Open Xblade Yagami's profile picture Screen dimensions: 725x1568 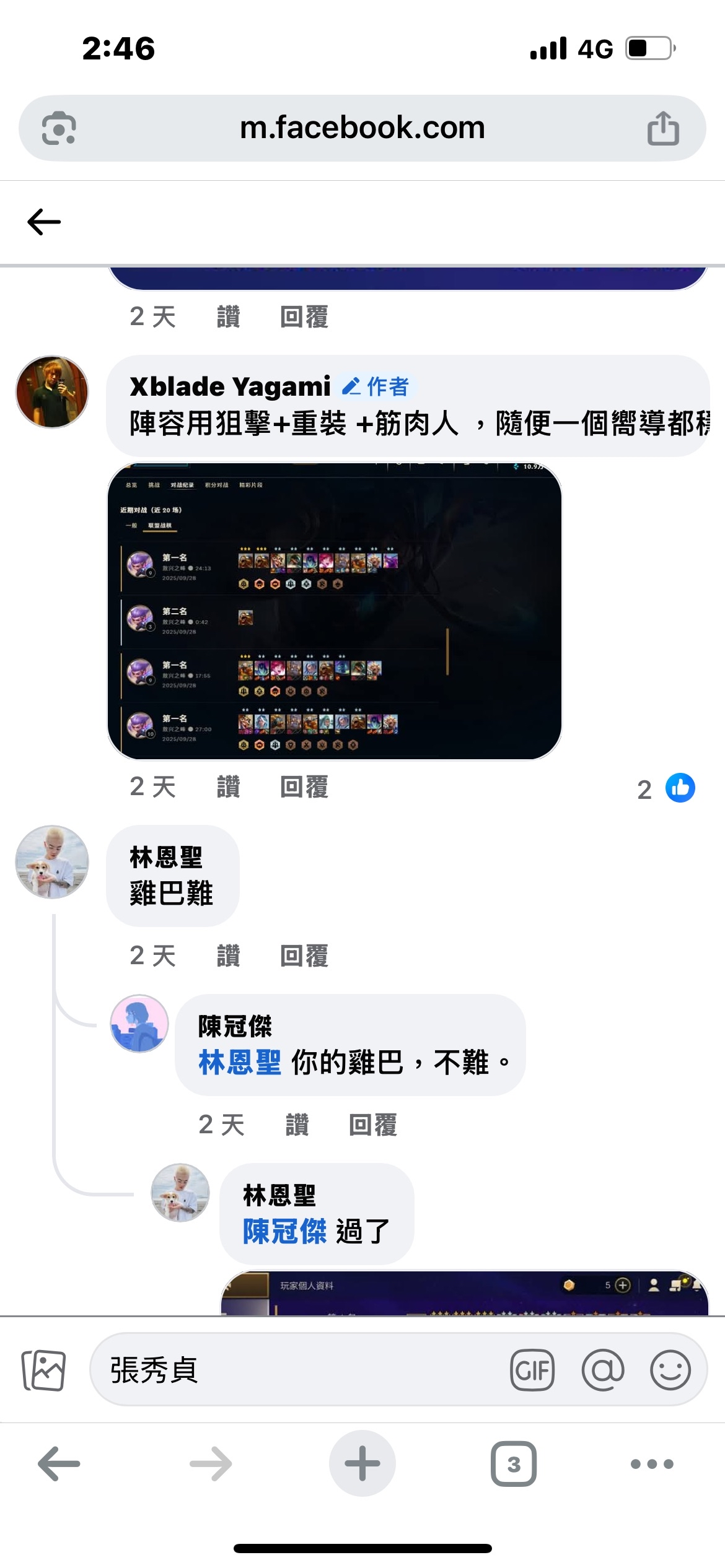(52, 392)
